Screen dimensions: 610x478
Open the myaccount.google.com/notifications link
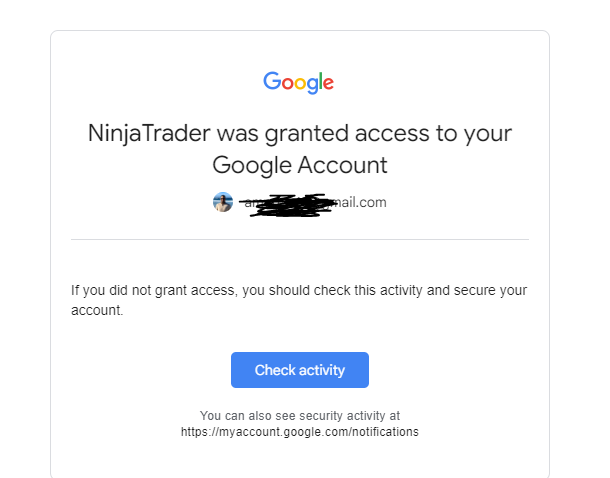299,432
